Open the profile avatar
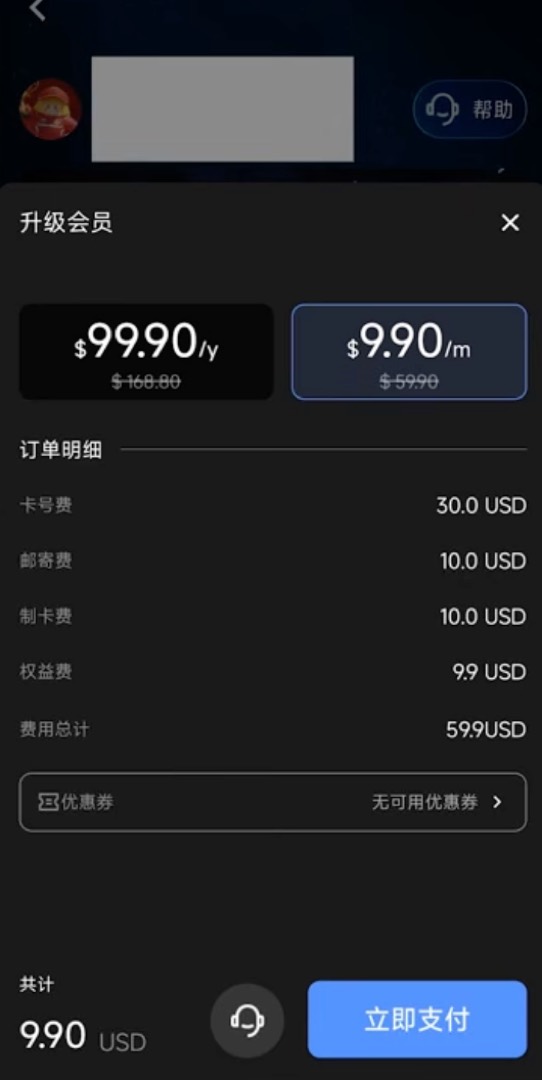Image resolution: width=542 pixels, height=1080 pixels. [x=50, y=109]
